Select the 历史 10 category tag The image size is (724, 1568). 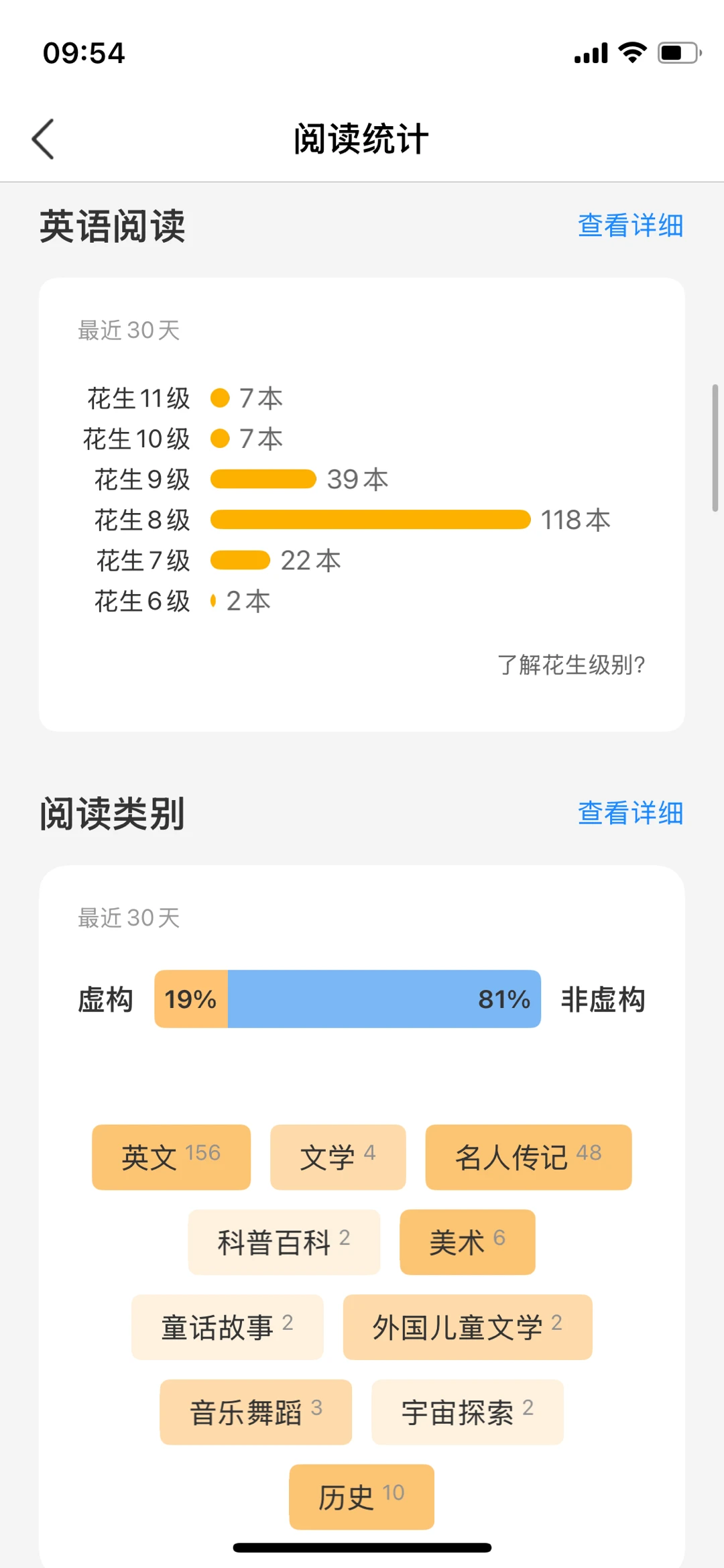[361, 1498]
